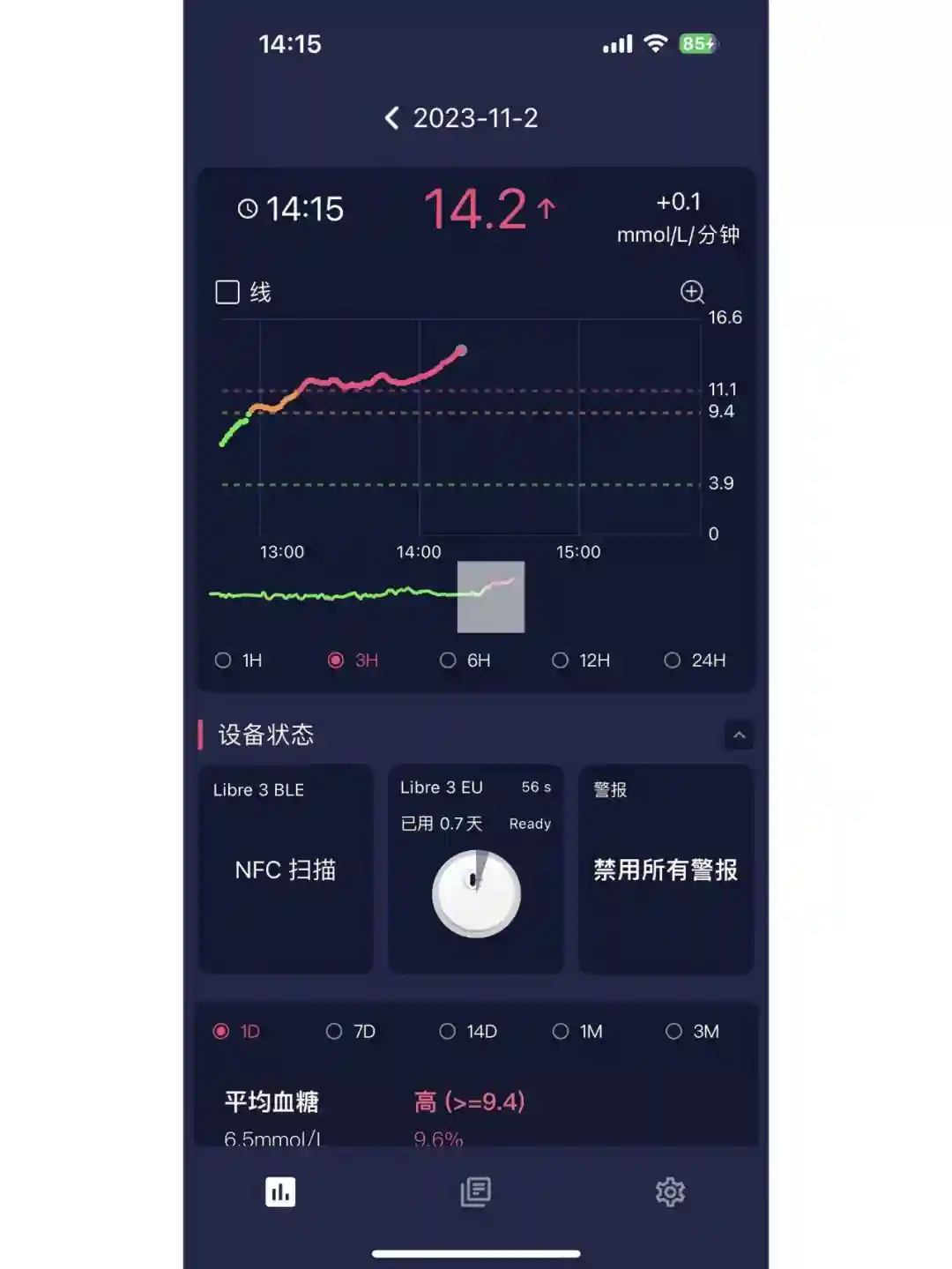
Task: Go back to the previous date
Action: pyautogui.click(x=392, y=118)
